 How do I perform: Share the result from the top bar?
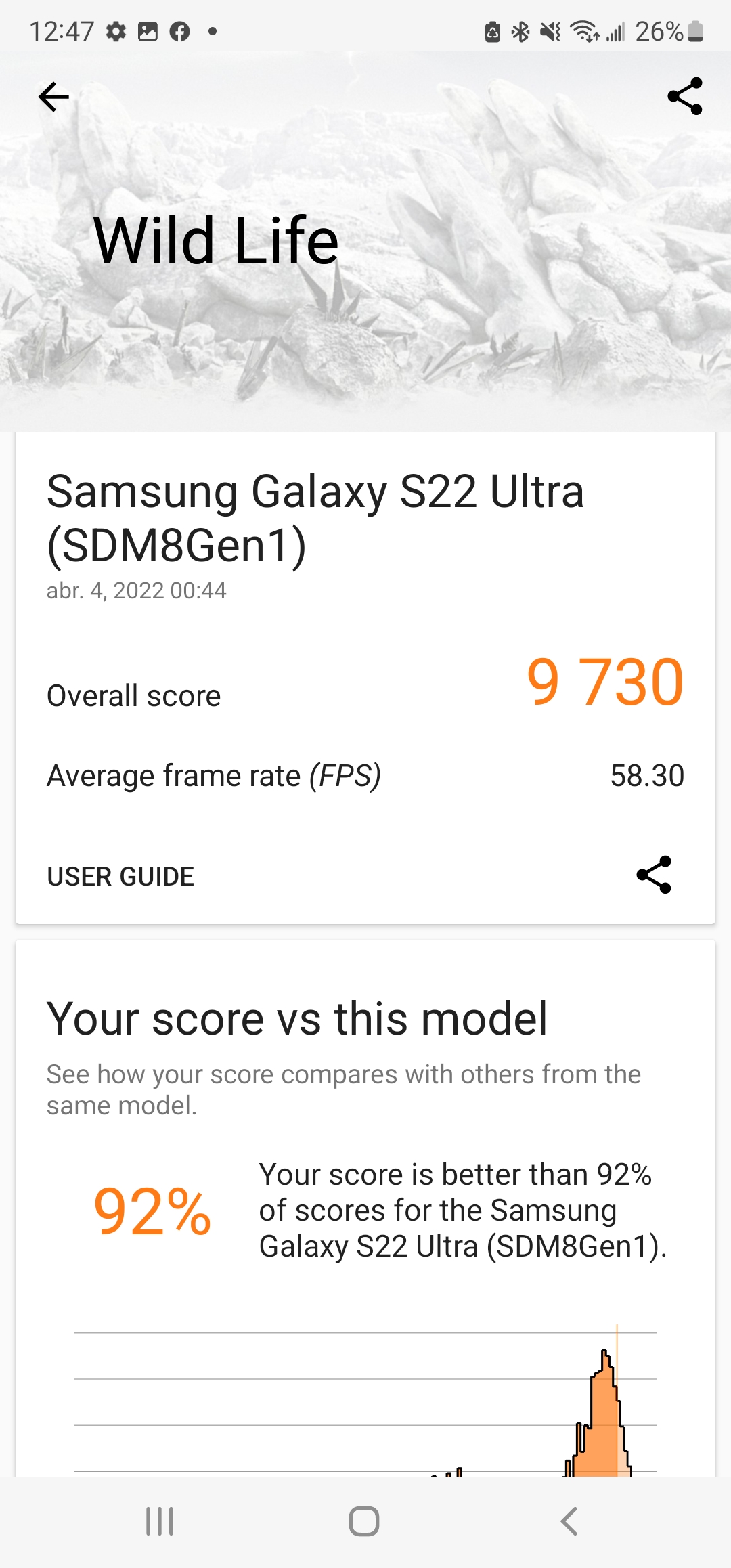(x=685, y=96)
